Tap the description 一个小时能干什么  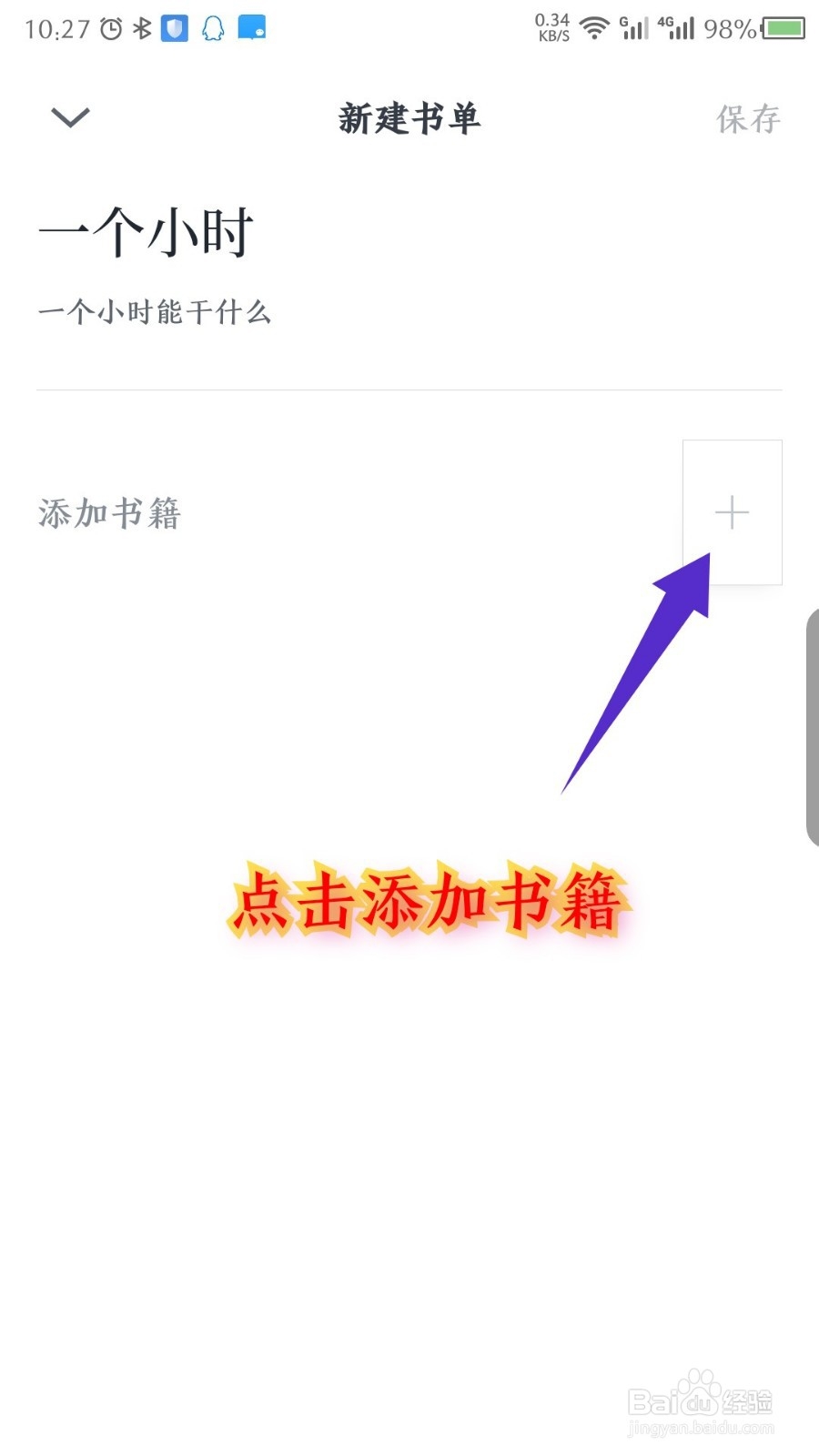155,312
